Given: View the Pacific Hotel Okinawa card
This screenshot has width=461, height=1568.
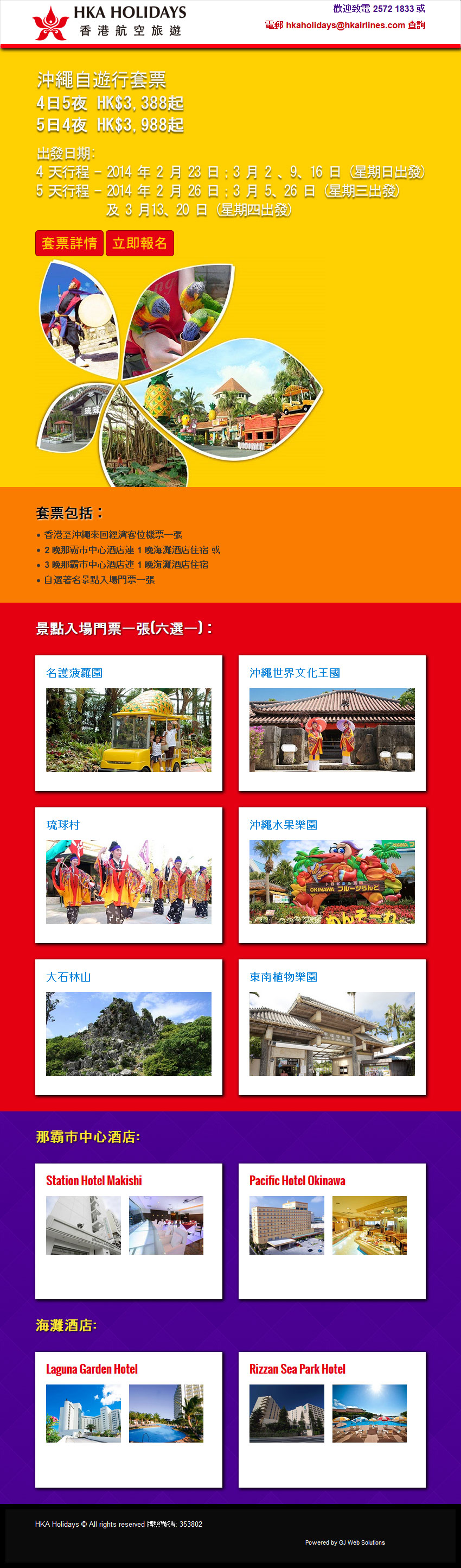Looking at the screenshot, I should pyautogui.click(x=331, y=1231).
